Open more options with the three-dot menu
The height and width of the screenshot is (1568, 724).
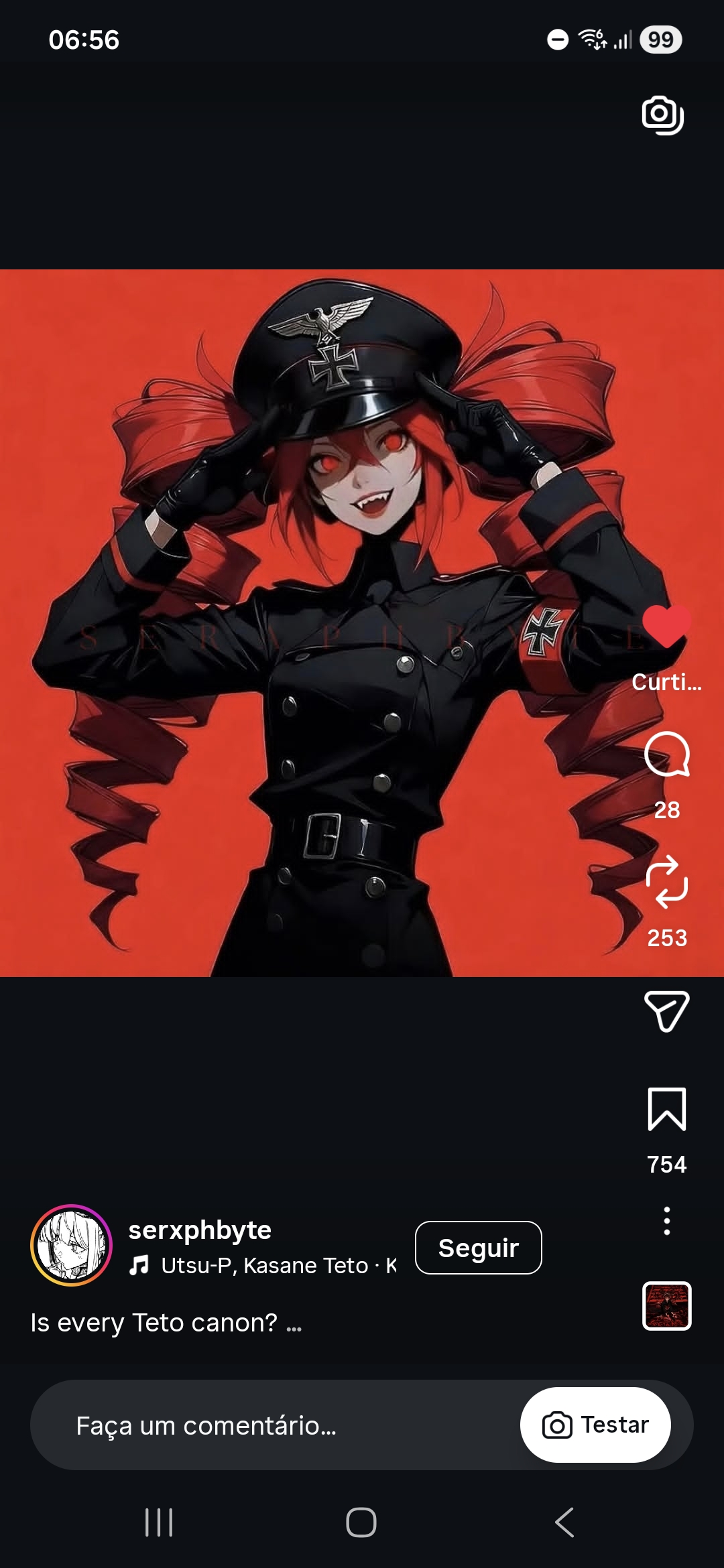pos(666,1222)
